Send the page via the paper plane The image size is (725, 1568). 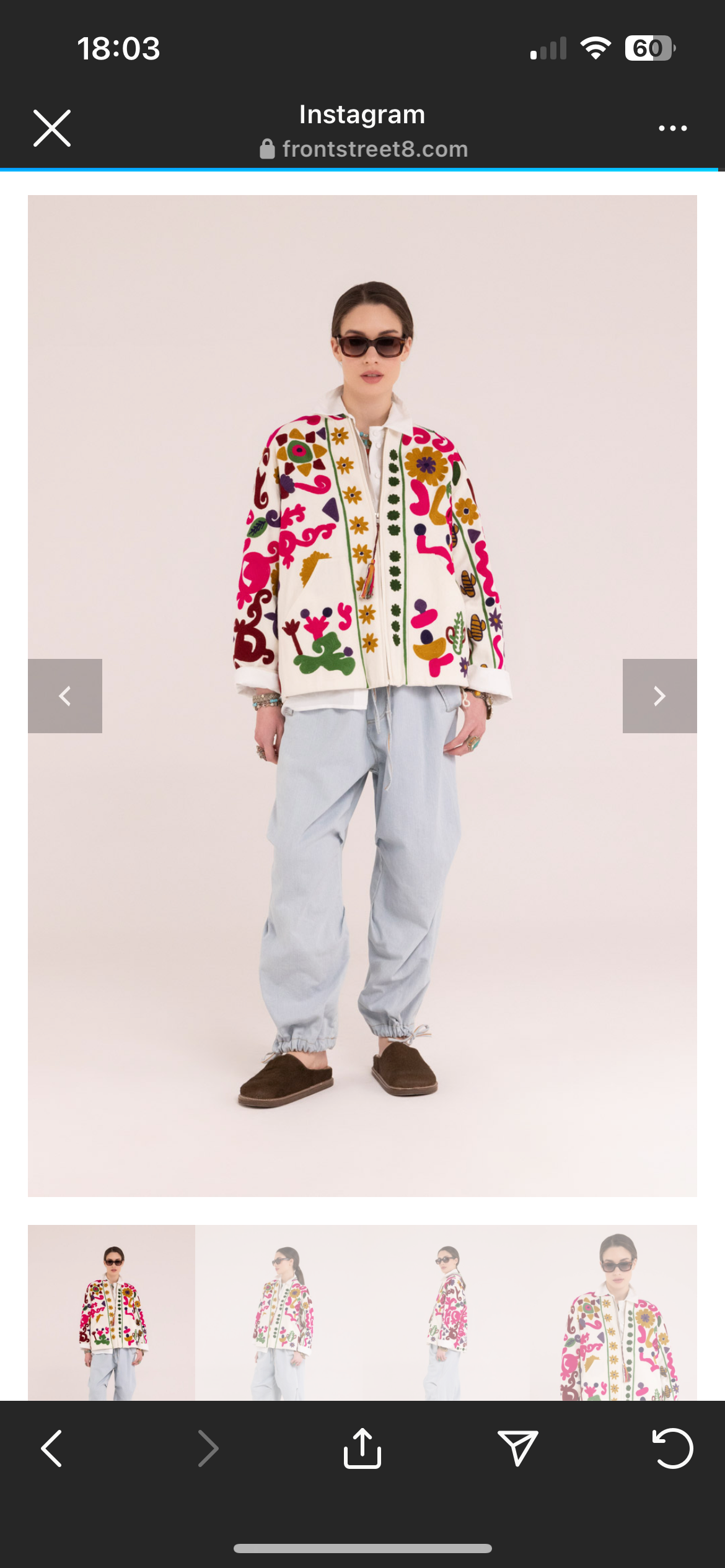[517, 1448]
